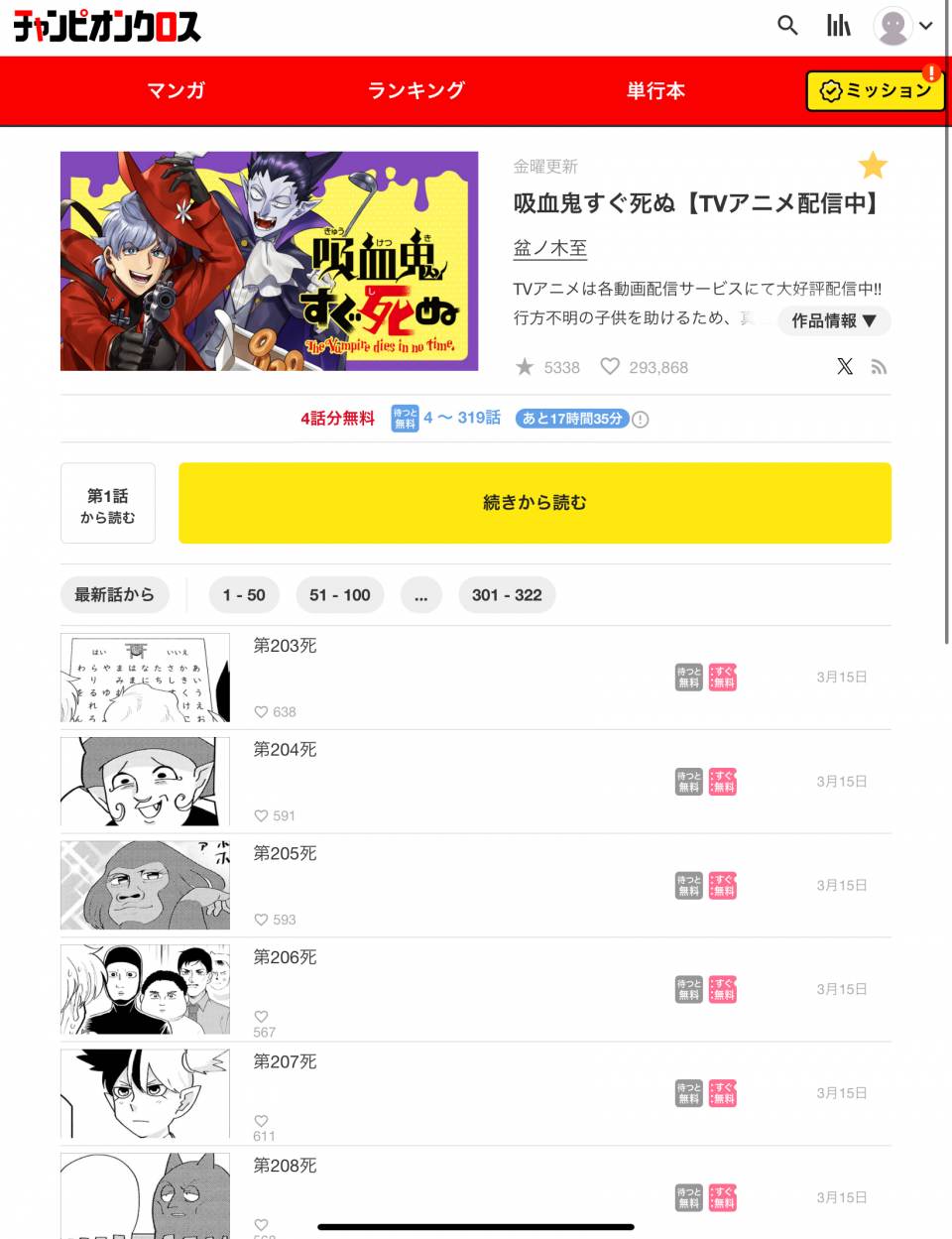The width and height of the screenshot is (952, 1239).
Task: Select the 1 - 50 episode range
Action: (244, 595)
